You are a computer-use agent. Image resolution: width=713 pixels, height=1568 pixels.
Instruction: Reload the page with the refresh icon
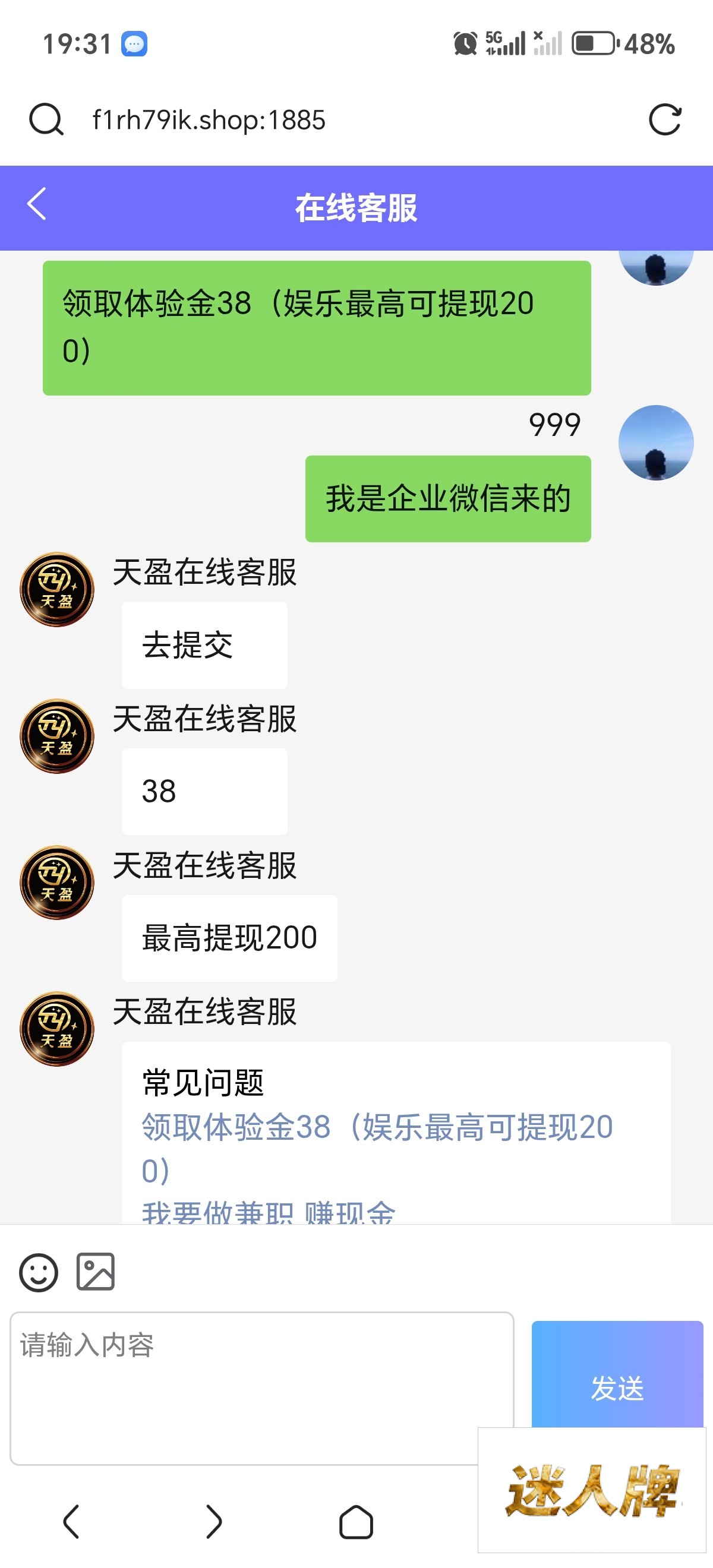pyautogui.click(x=664, y=119)
